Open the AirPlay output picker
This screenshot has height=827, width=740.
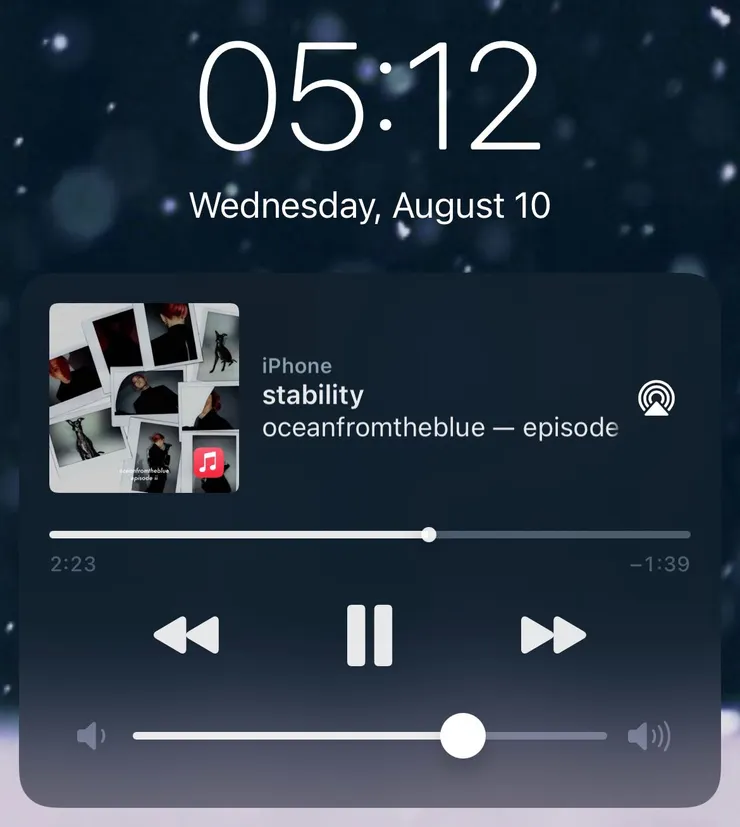click(657, 399)
